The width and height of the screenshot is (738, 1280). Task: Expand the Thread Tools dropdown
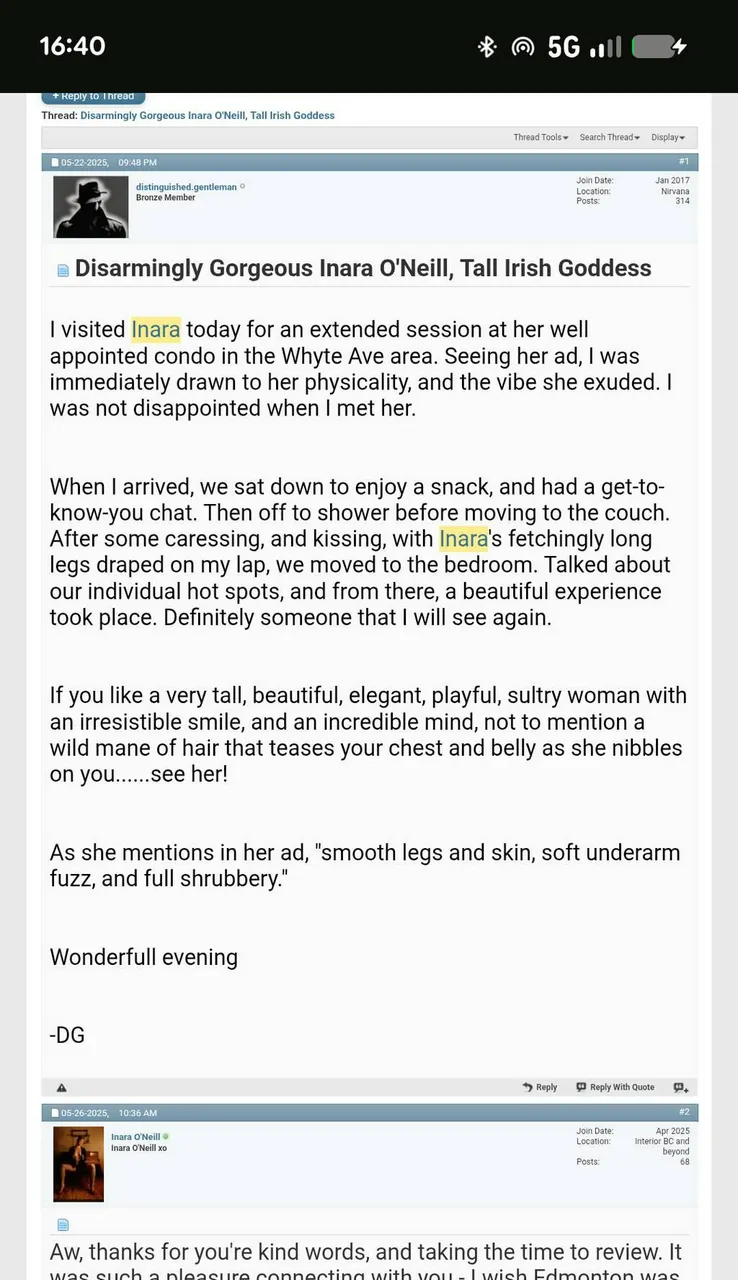click(540, 138)
